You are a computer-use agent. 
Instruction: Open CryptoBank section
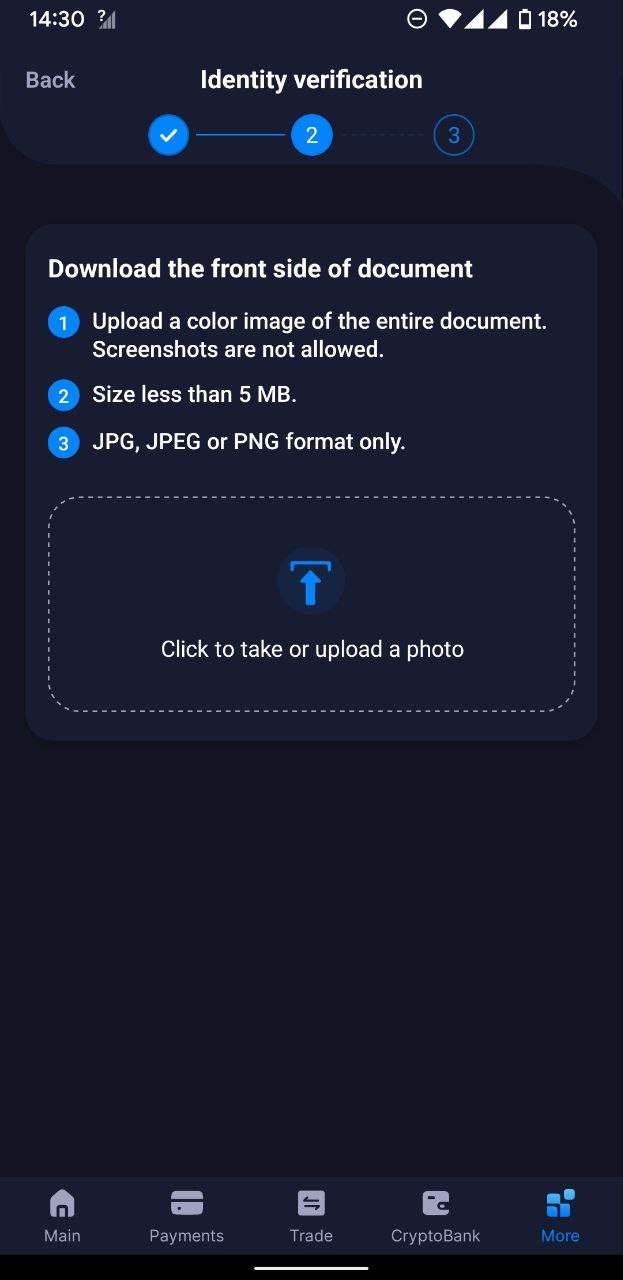(x=435, y=1214)
